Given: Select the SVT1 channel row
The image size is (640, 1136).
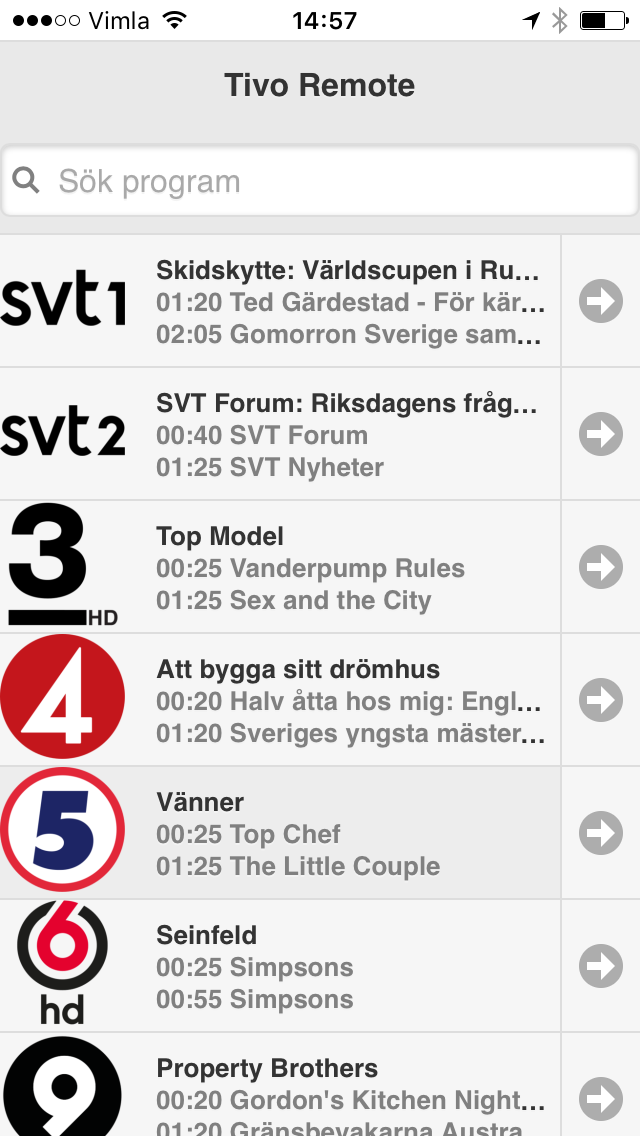Looking at the screenshot, I should click(x=280, y=301).
